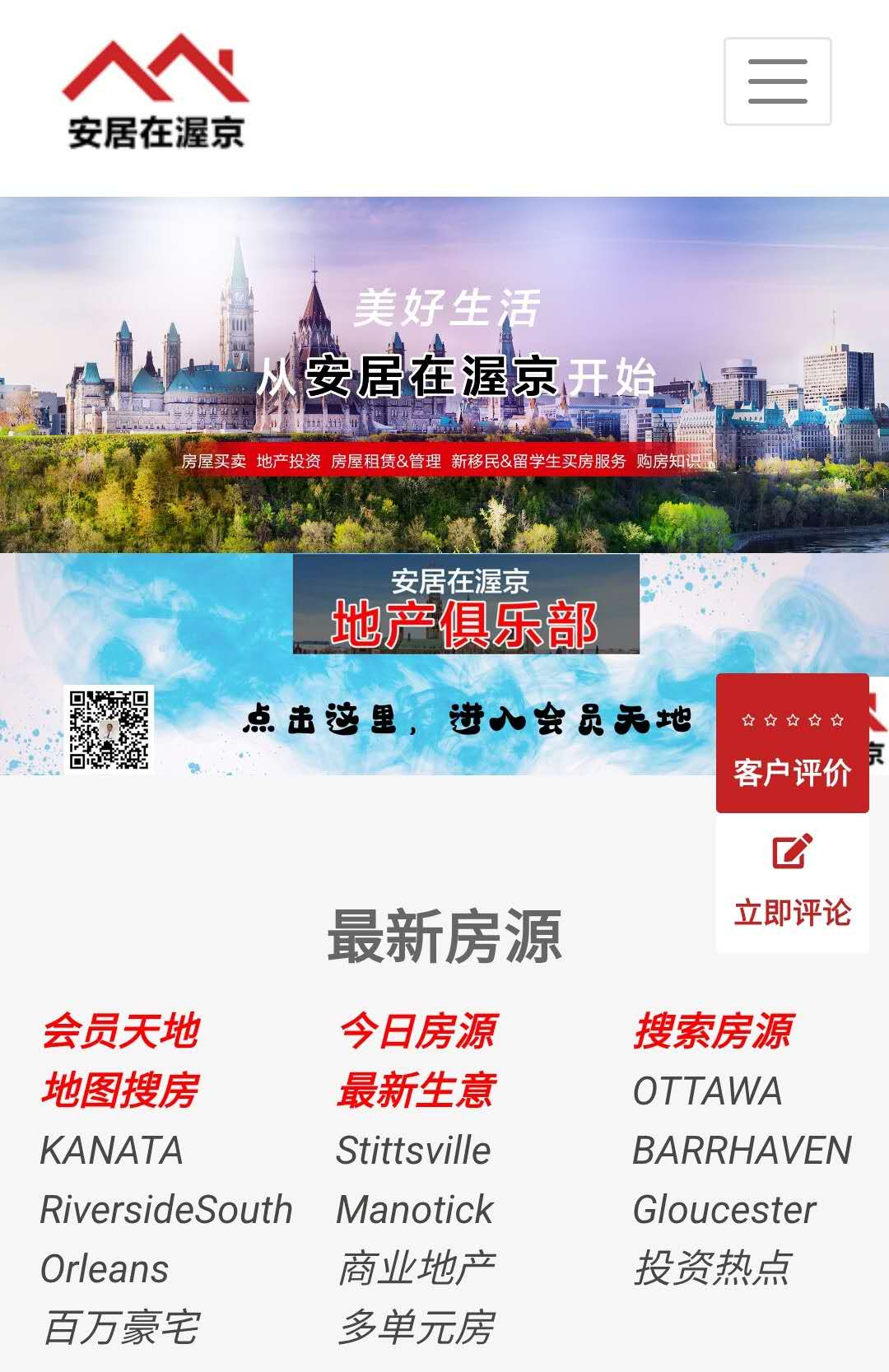
Task: Open 商业地产 commercial real estate
Action: coord(417,1269)
